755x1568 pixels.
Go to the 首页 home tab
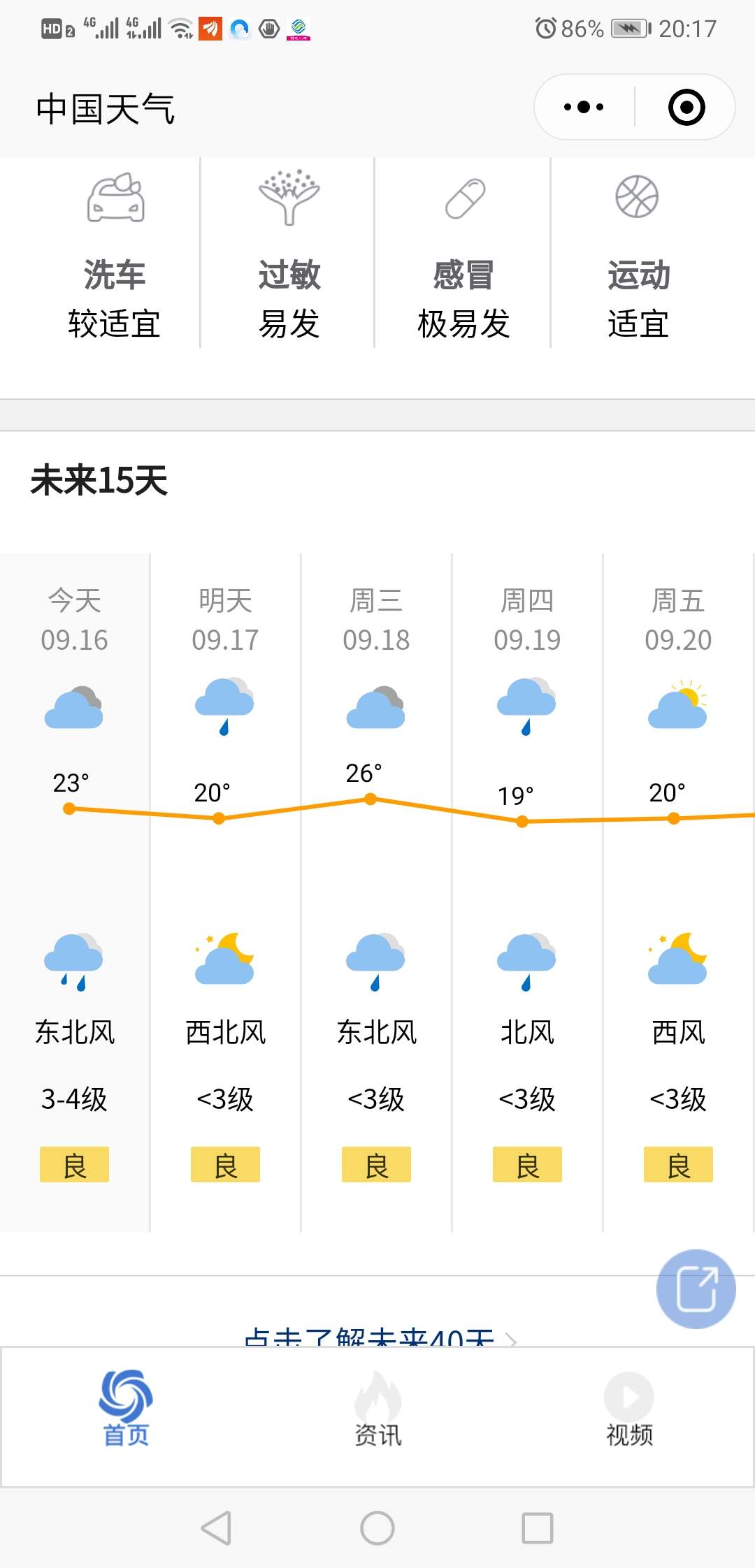[x=126, y=1408]
